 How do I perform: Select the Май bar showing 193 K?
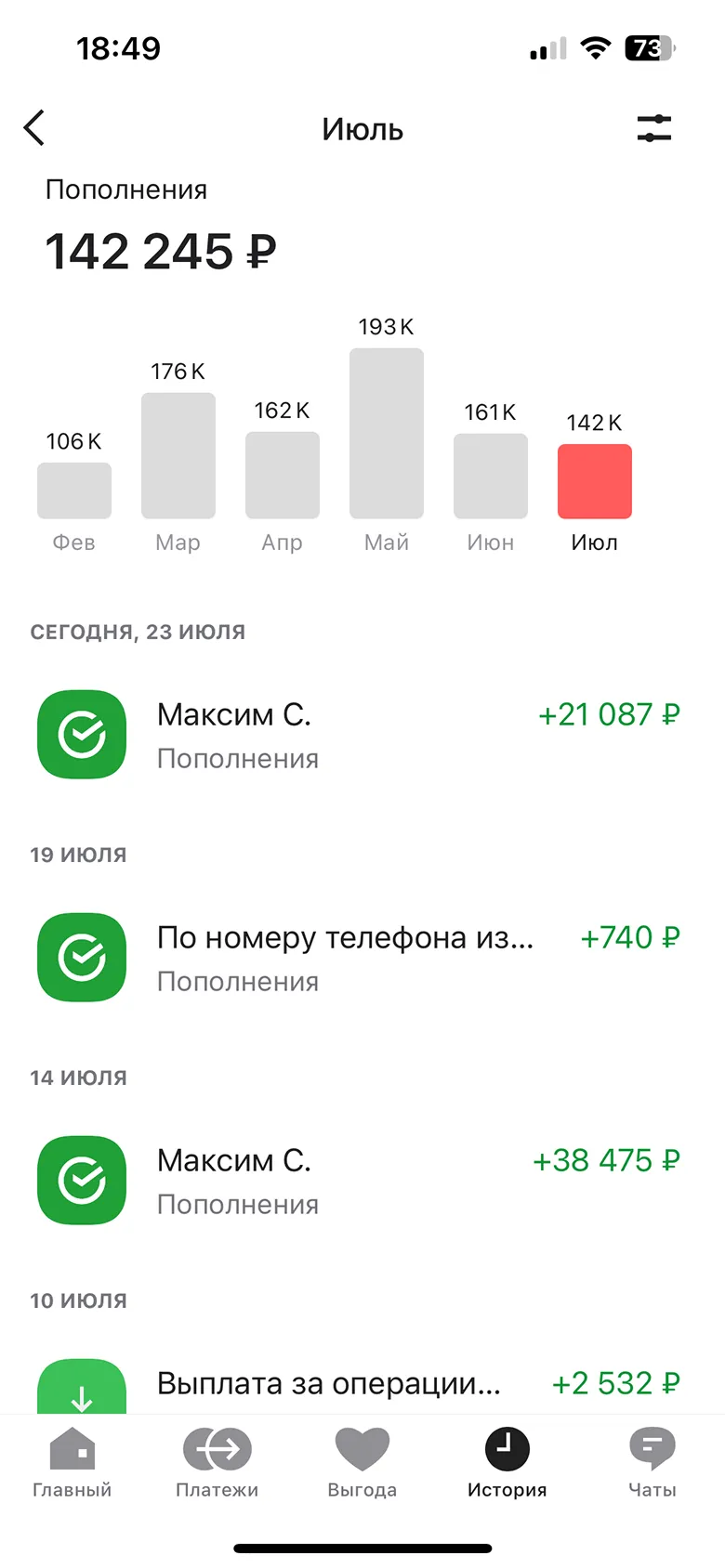tap(387, 433)
